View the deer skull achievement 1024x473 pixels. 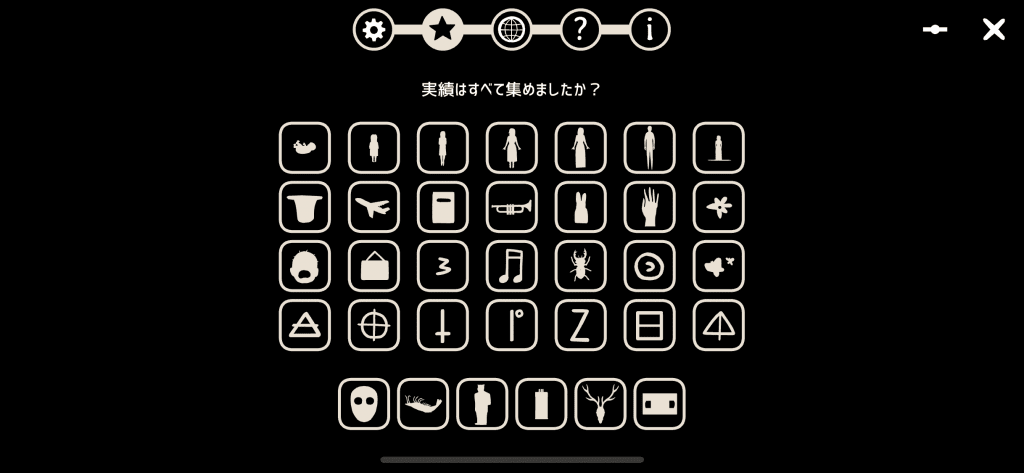[x=601, y=404]
